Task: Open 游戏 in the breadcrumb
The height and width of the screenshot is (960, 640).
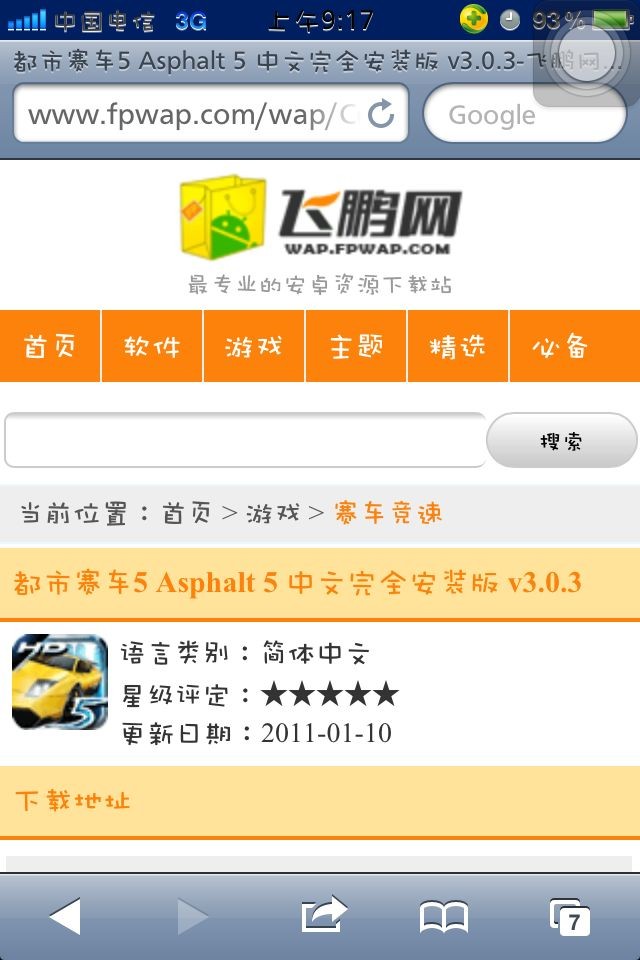Action: [273, 514]
